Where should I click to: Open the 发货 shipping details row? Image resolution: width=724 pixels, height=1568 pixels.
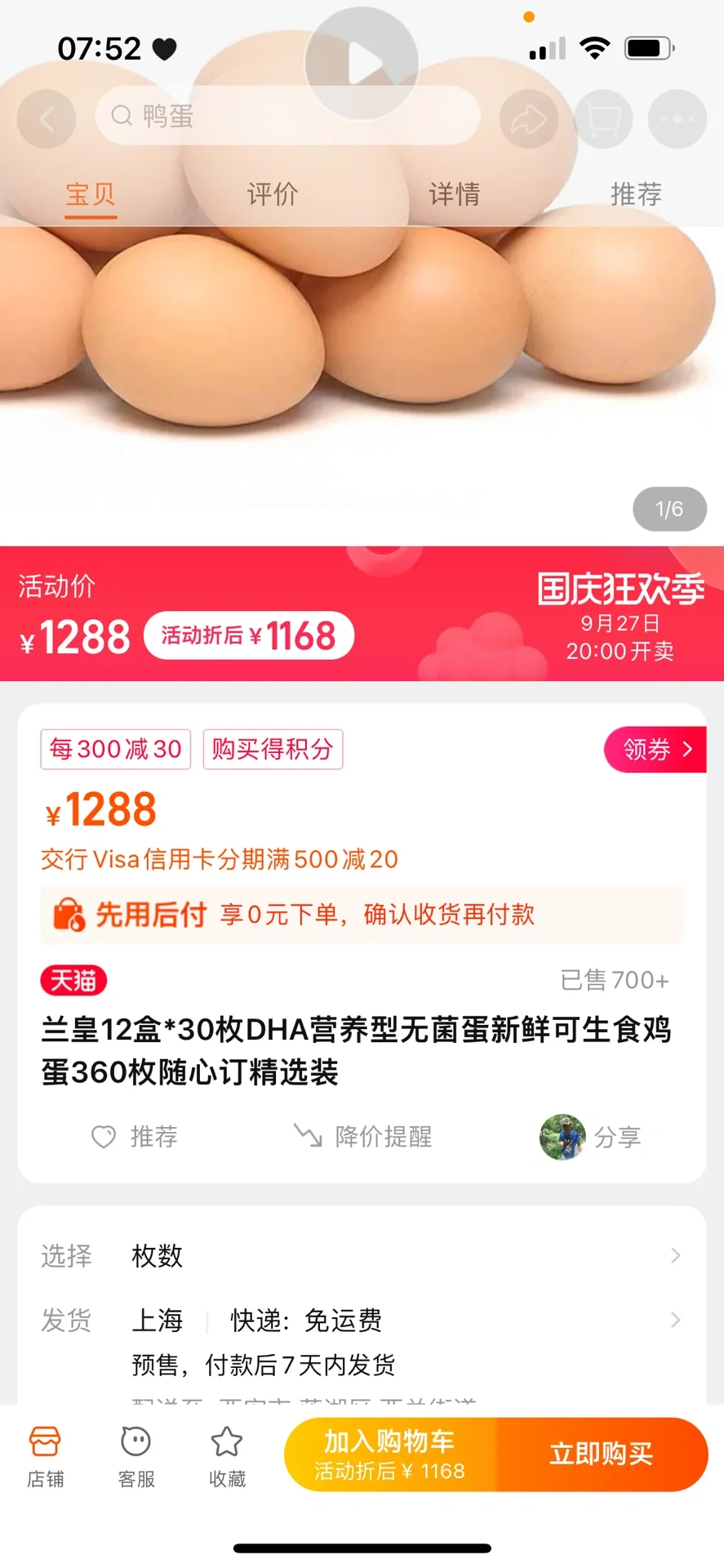tap(362, 1321)
